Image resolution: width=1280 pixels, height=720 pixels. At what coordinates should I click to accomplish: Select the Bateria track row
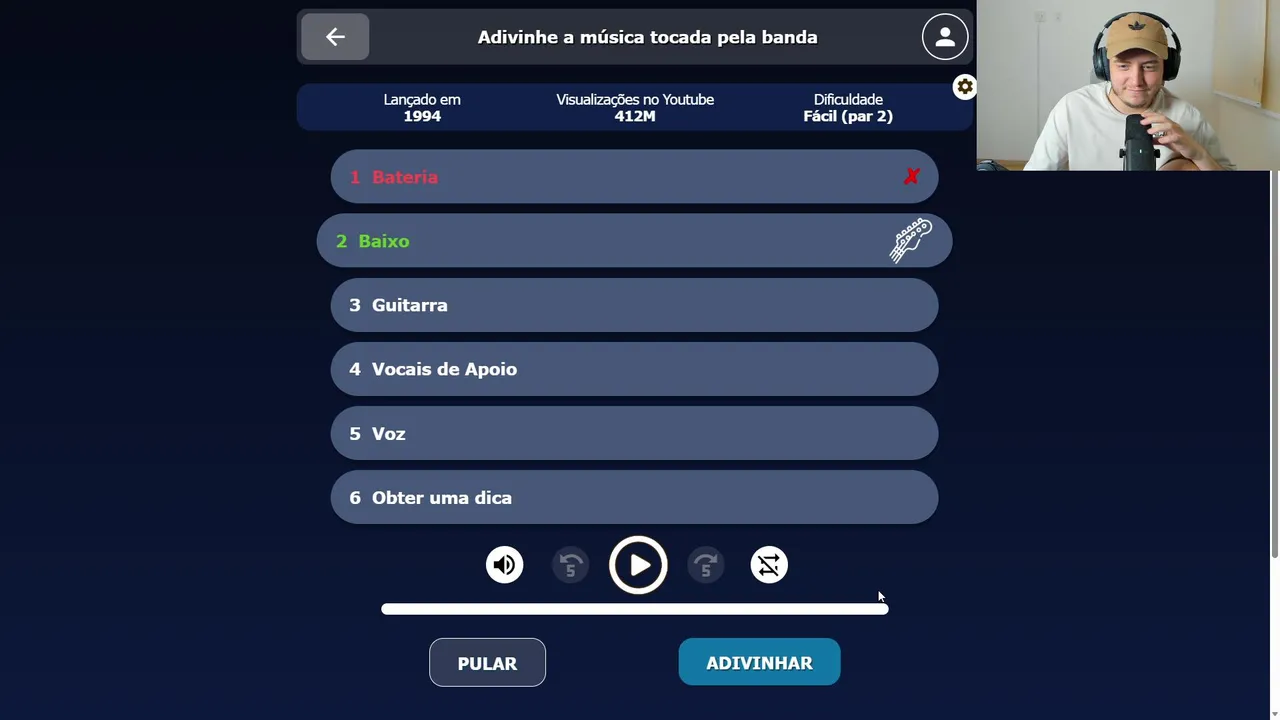634,177
